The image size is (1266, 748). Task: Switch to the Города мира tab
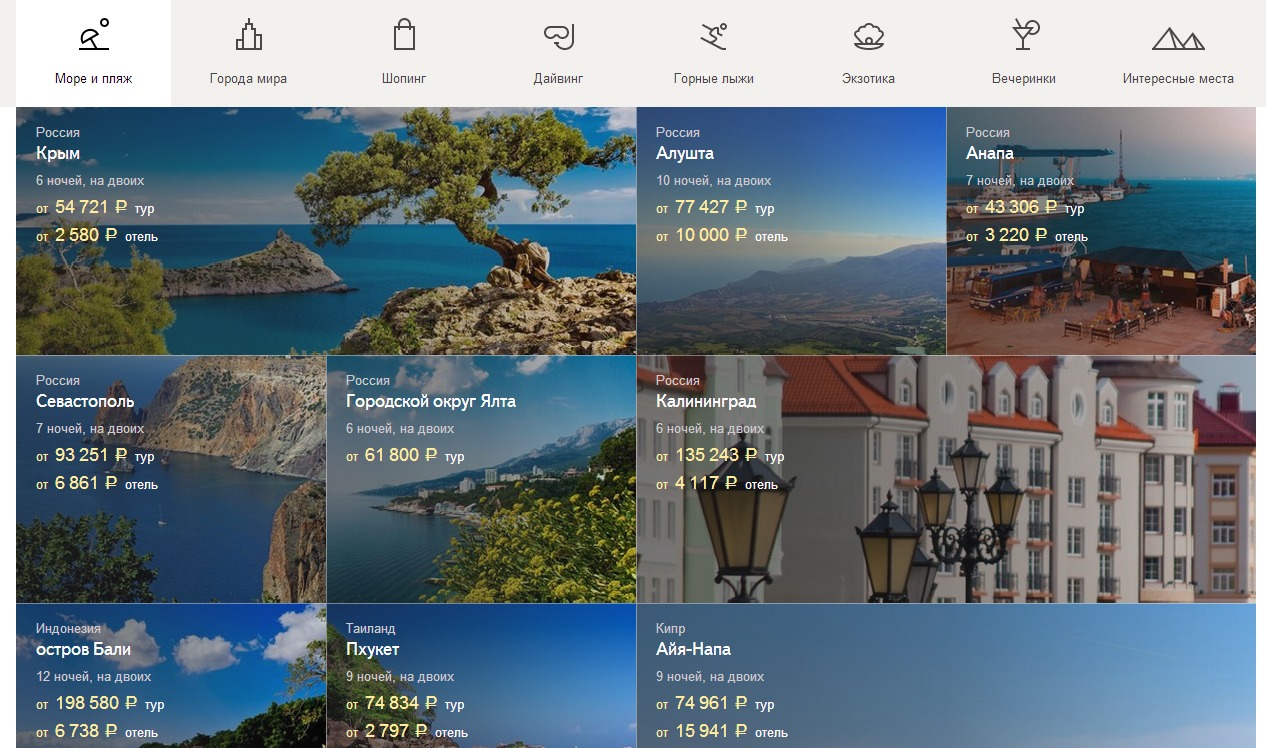coord(248,53)
